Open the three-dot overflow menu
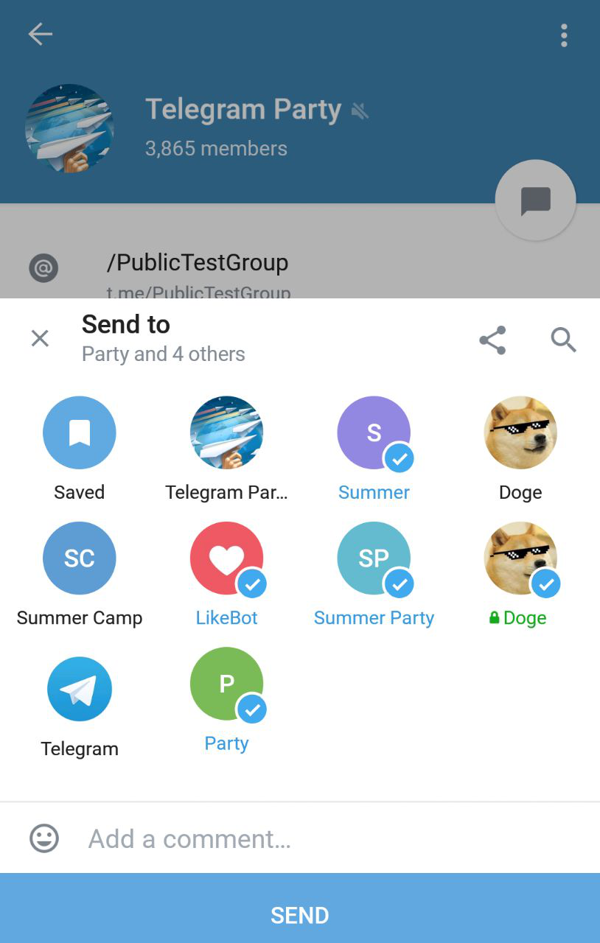Viewport: 600px width, 943px height. pyautogui.click(x=564, y=36)
